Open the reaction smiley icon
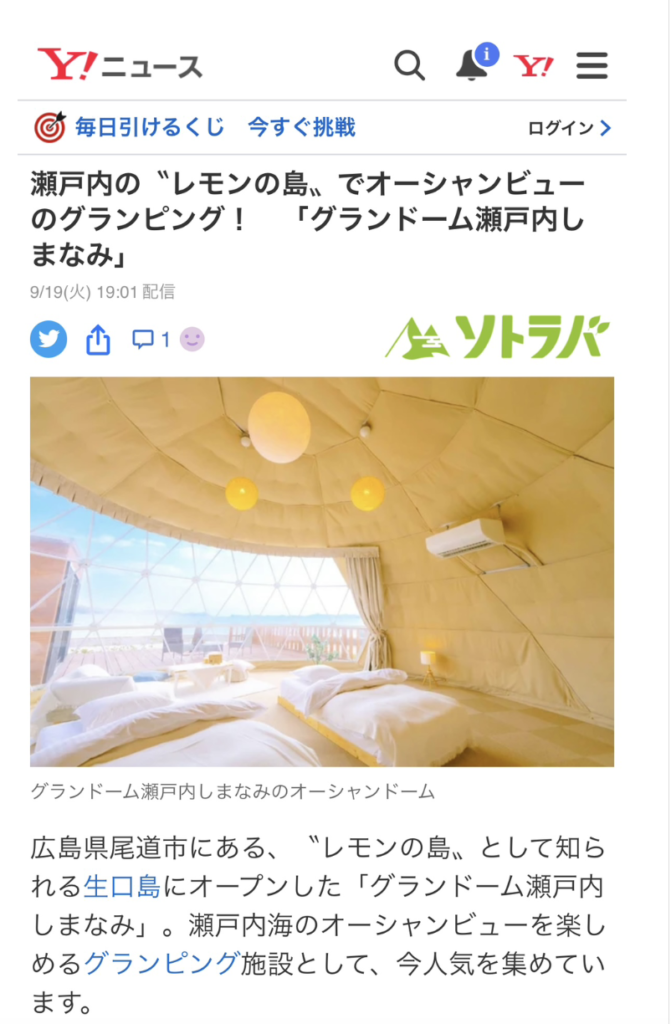671x1024 pixels. coord(192,340)
